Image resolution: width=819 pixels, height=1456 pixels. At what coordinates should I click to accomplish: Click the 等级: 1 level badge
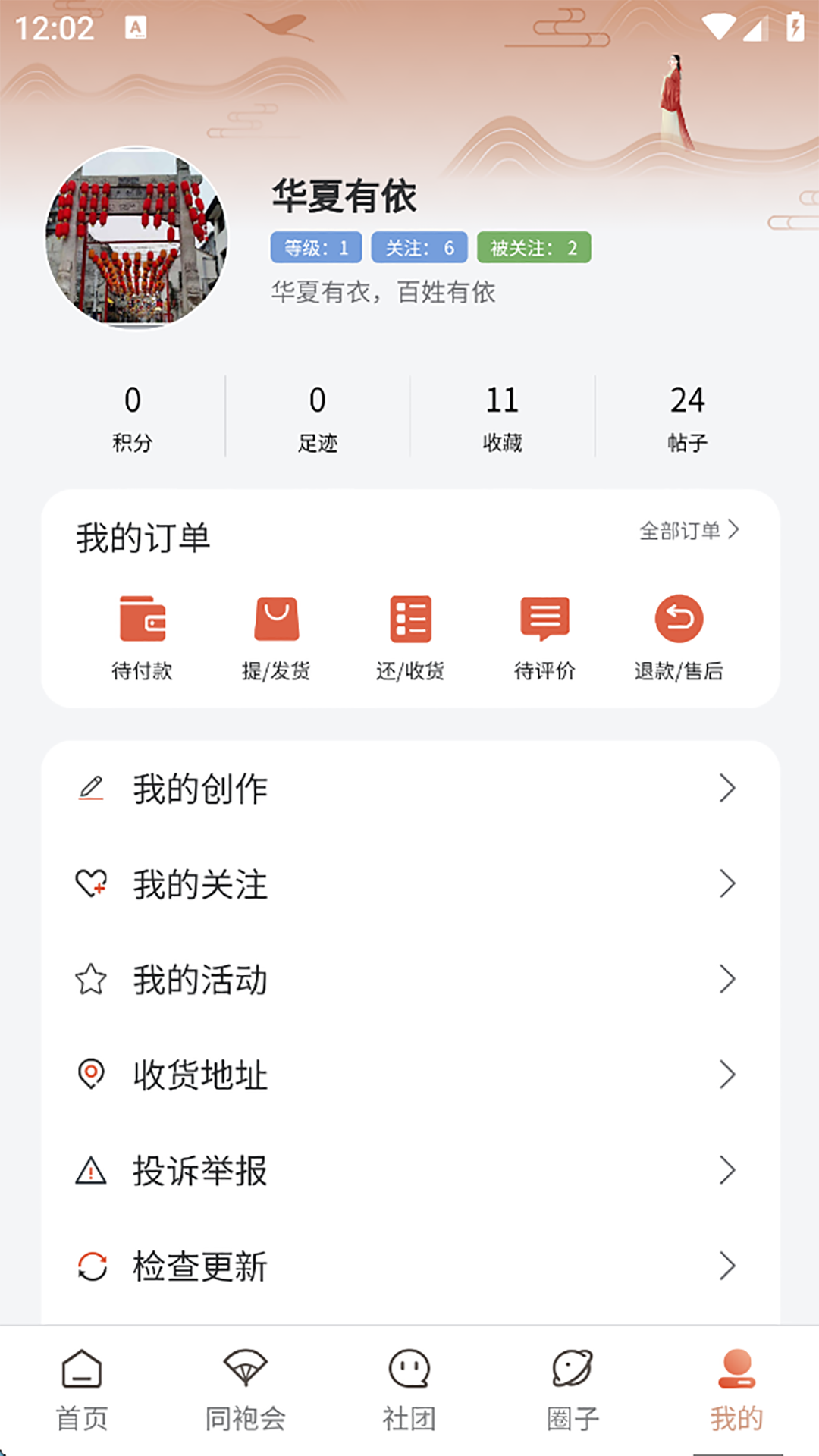[316, 246]
